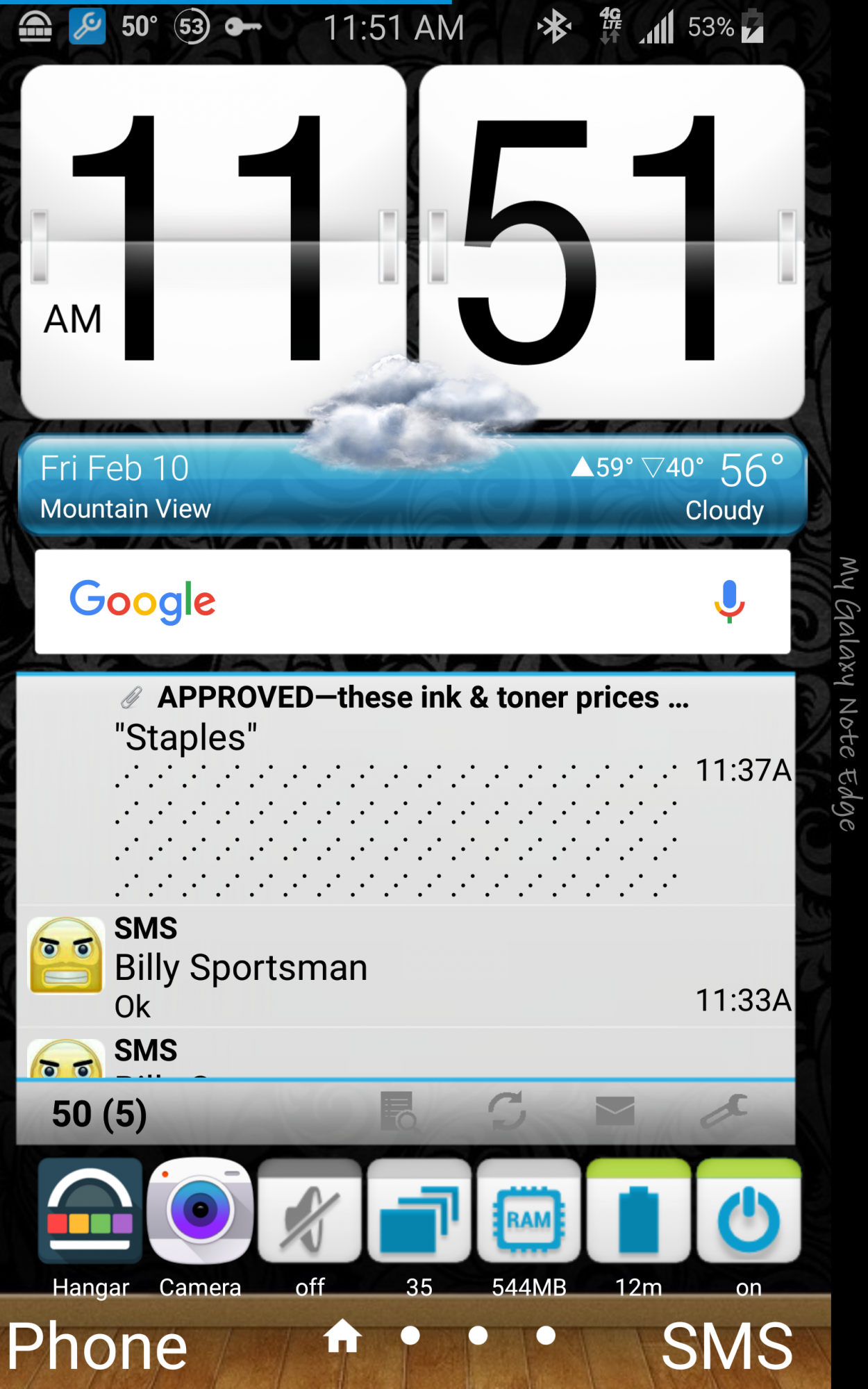
Task: Open the widget's list search icon
Action: (399, 1111)
